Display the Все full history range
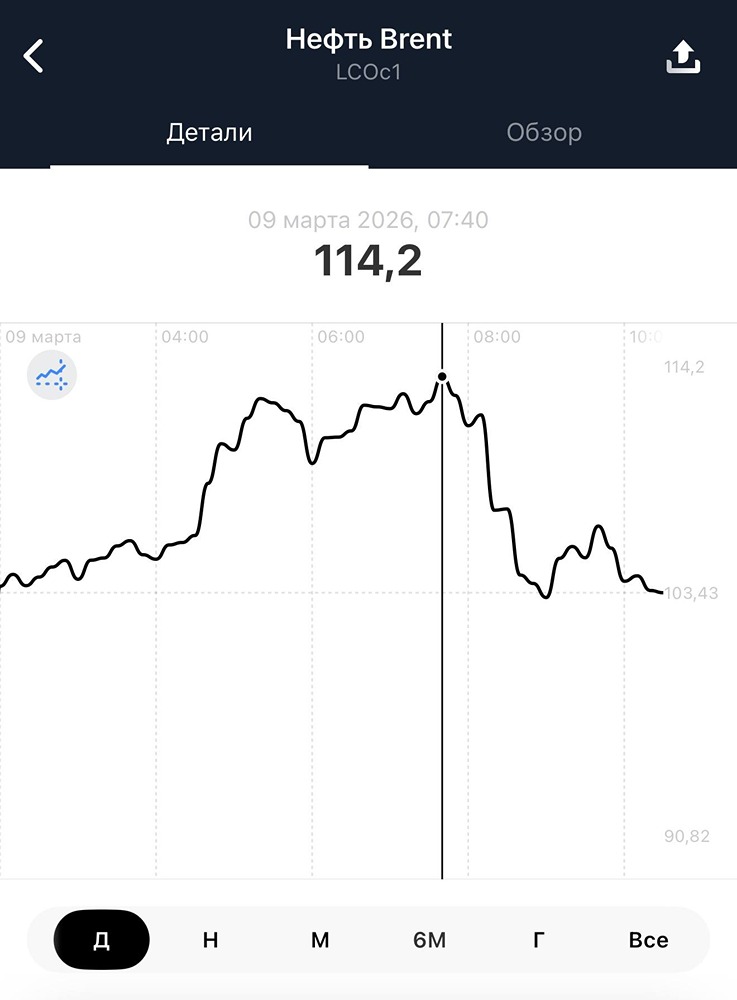Screen dimensions: 737x1000 click(648, 940)
